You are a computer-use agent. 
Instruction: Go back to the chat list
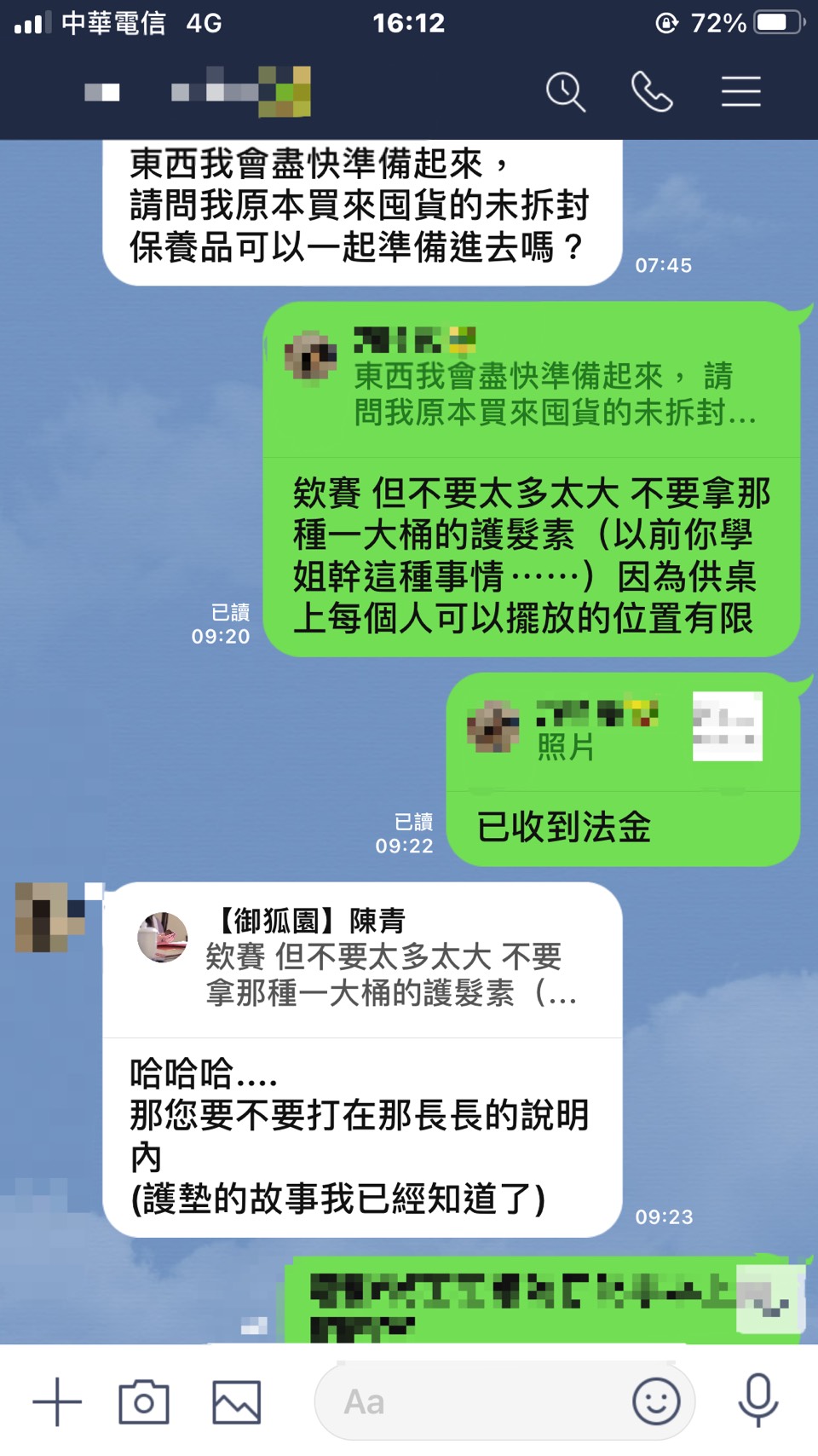coord(101,92)
